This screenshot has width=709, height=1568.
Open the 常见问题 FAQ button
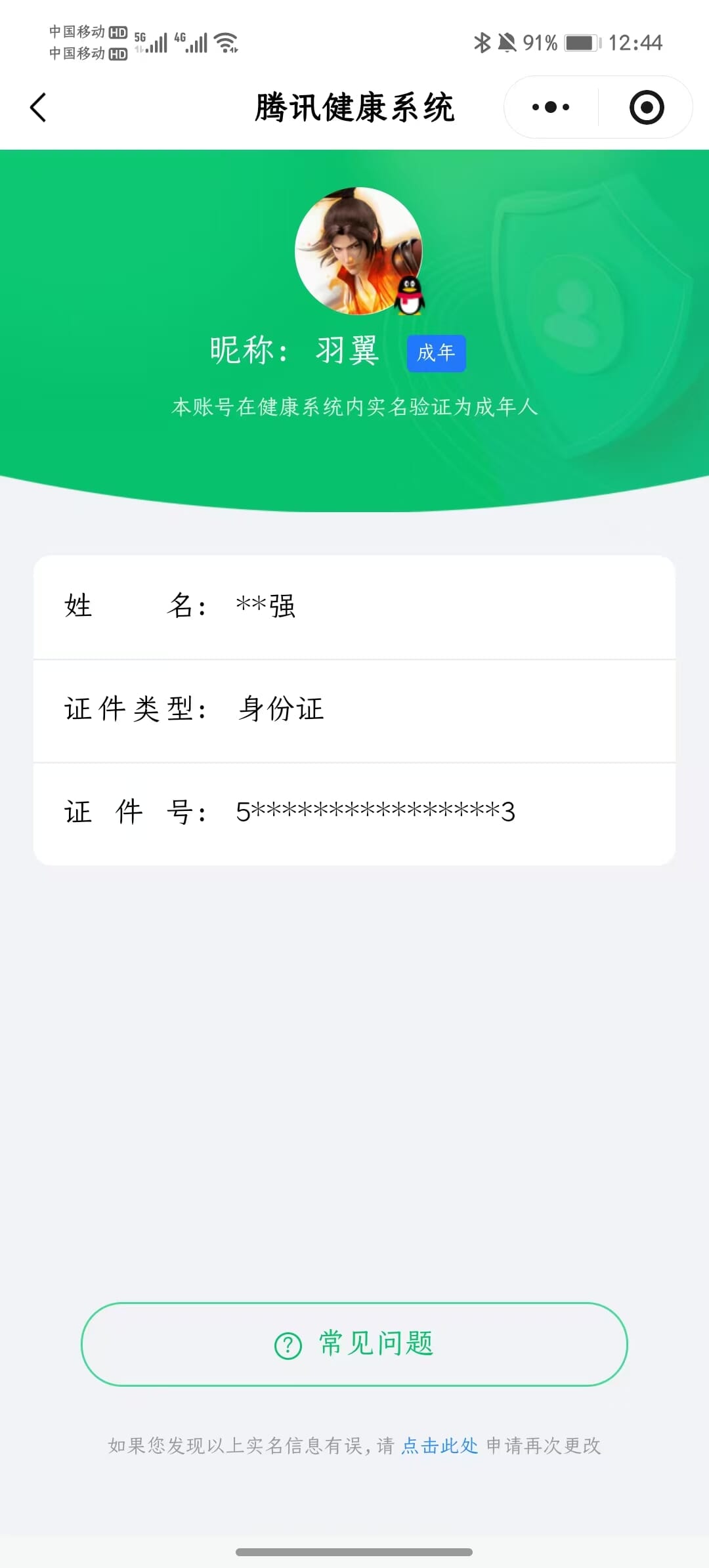coord(354,1343)
